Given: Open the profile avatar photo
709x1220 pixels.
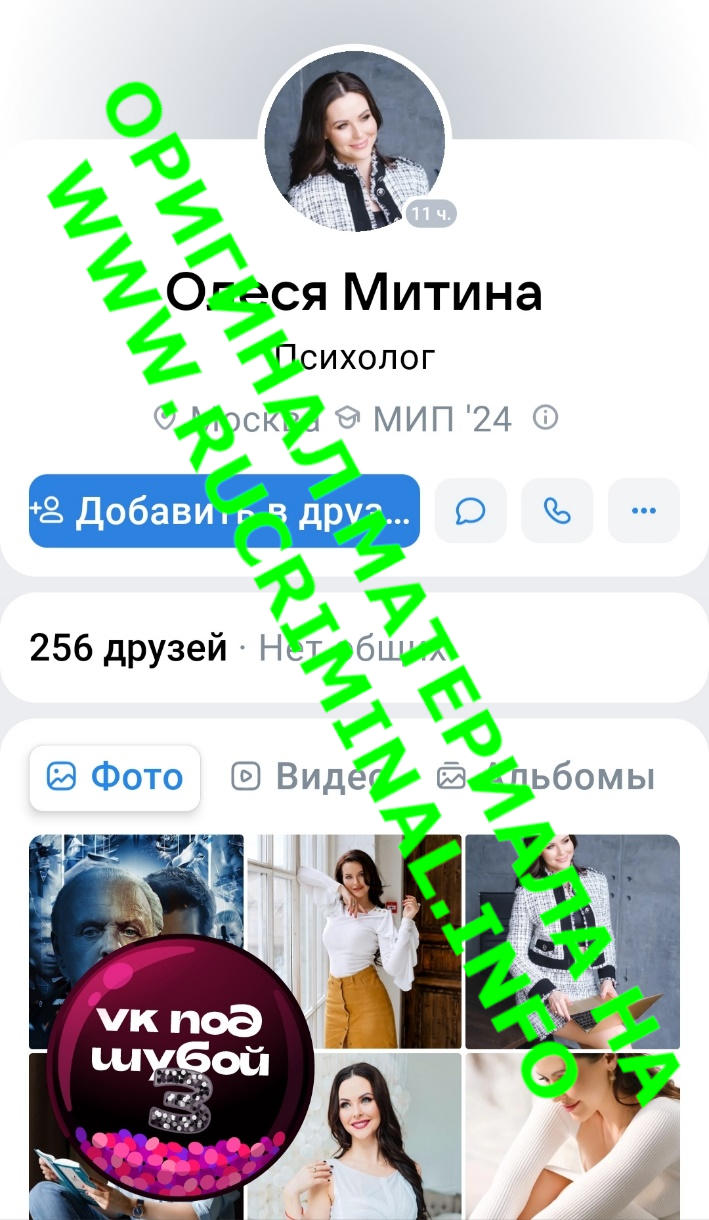Looking at the screenshot, I should [355, 139].
